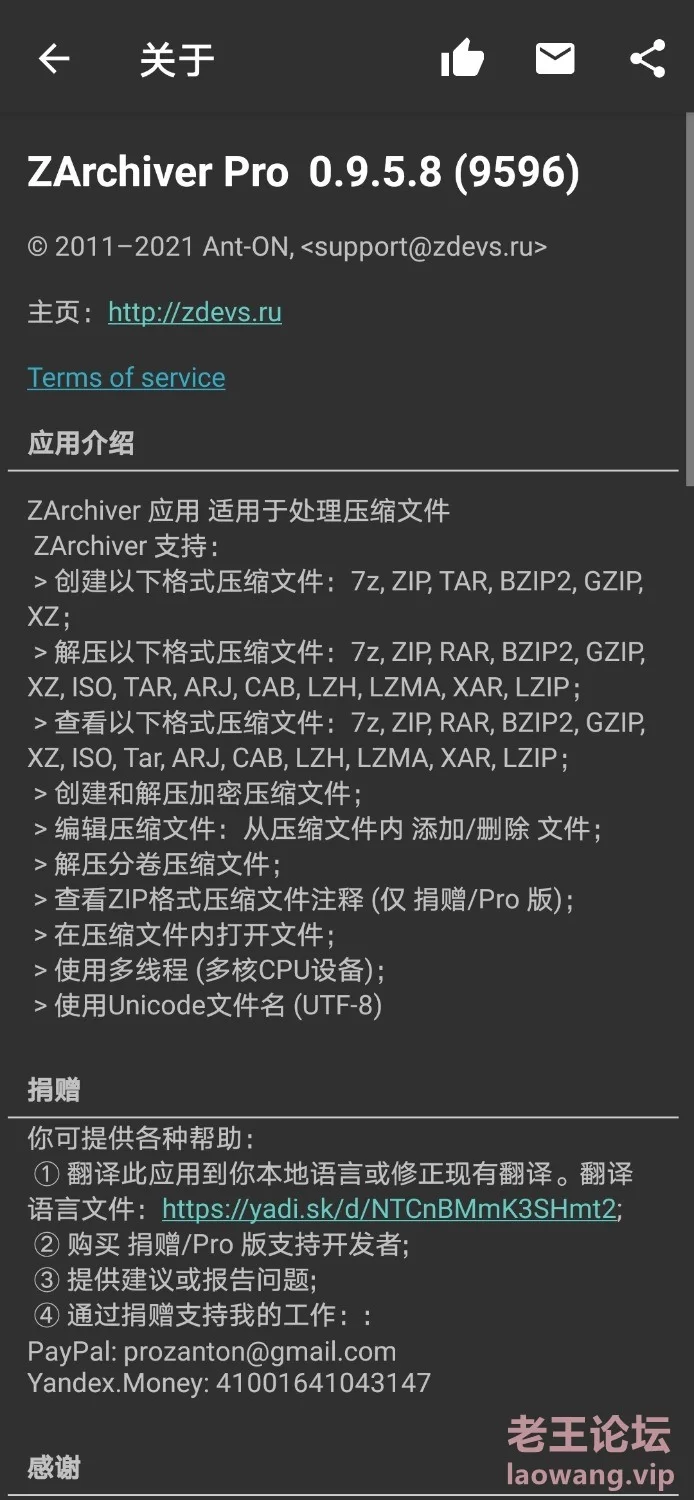
Task: Rate the app with the thumbs-up icon
Action: [462, 59]
